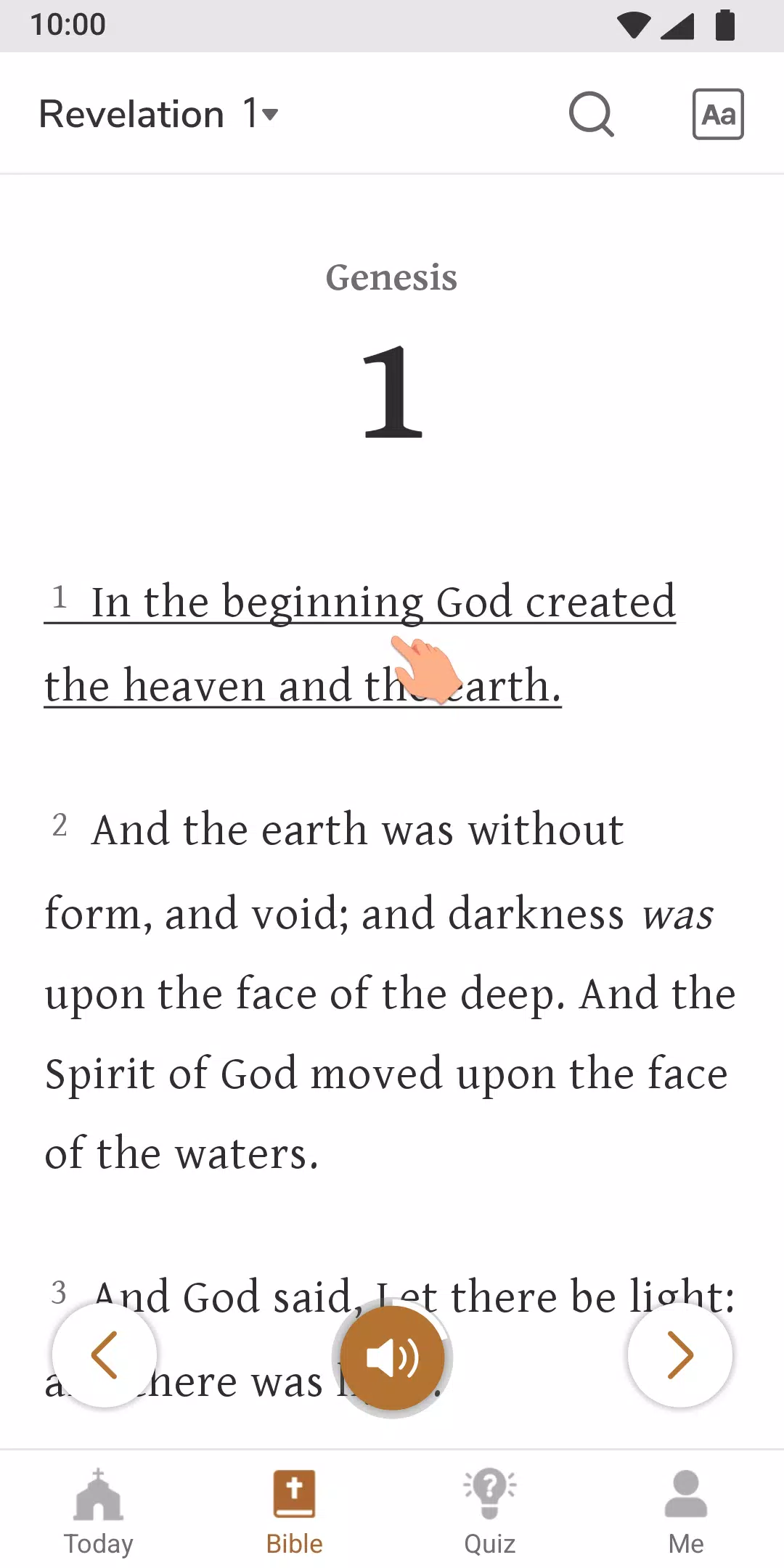Image resolution: width=784 pixels, height=1568 pixels.
Task: Advance to next chapter with right chevron
Action: pos(681,1356)
